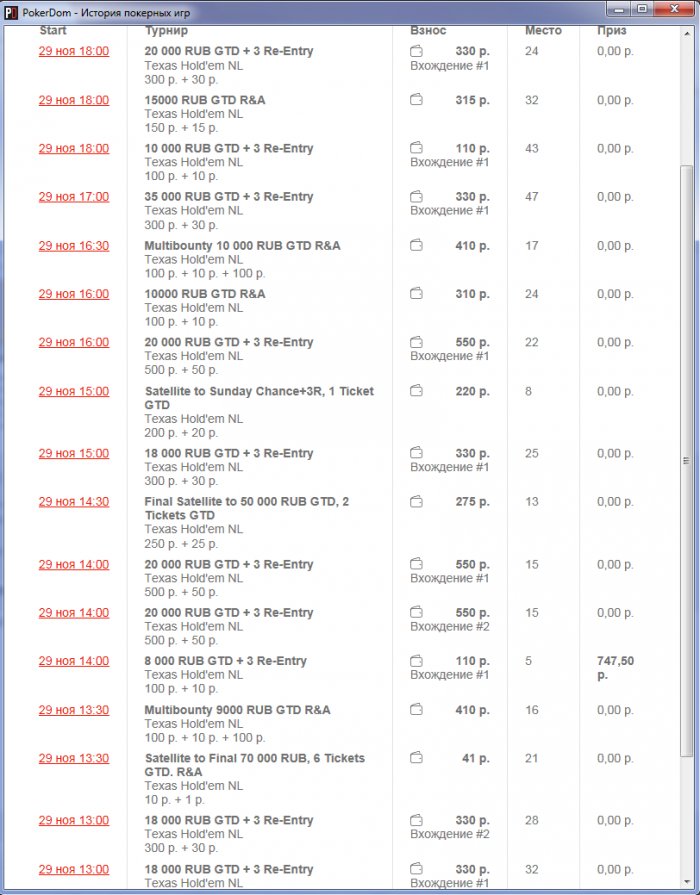700x895 pixels.
Task: Open date link for Multibounty 9000 RUB GTD
Action: coord(74,711)
